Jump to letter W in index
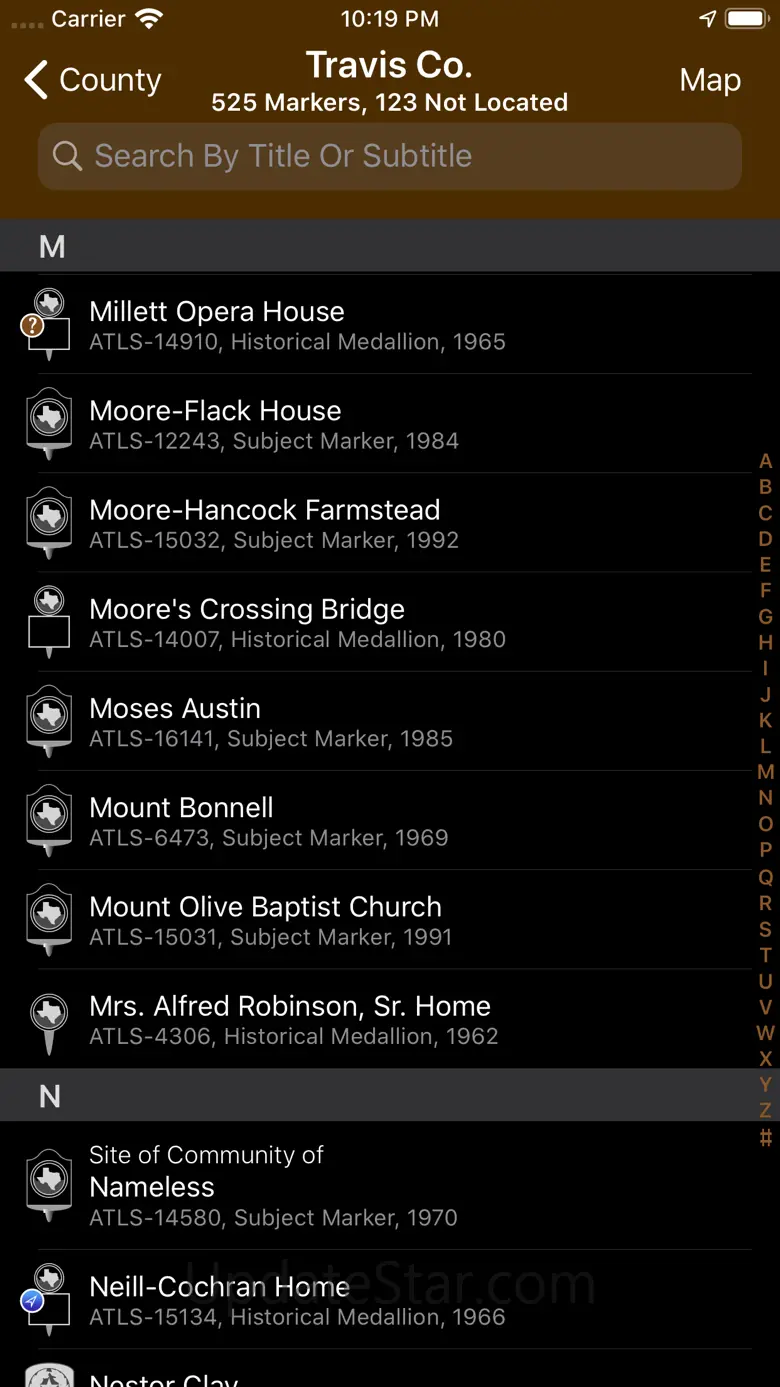 [765, 1033]
